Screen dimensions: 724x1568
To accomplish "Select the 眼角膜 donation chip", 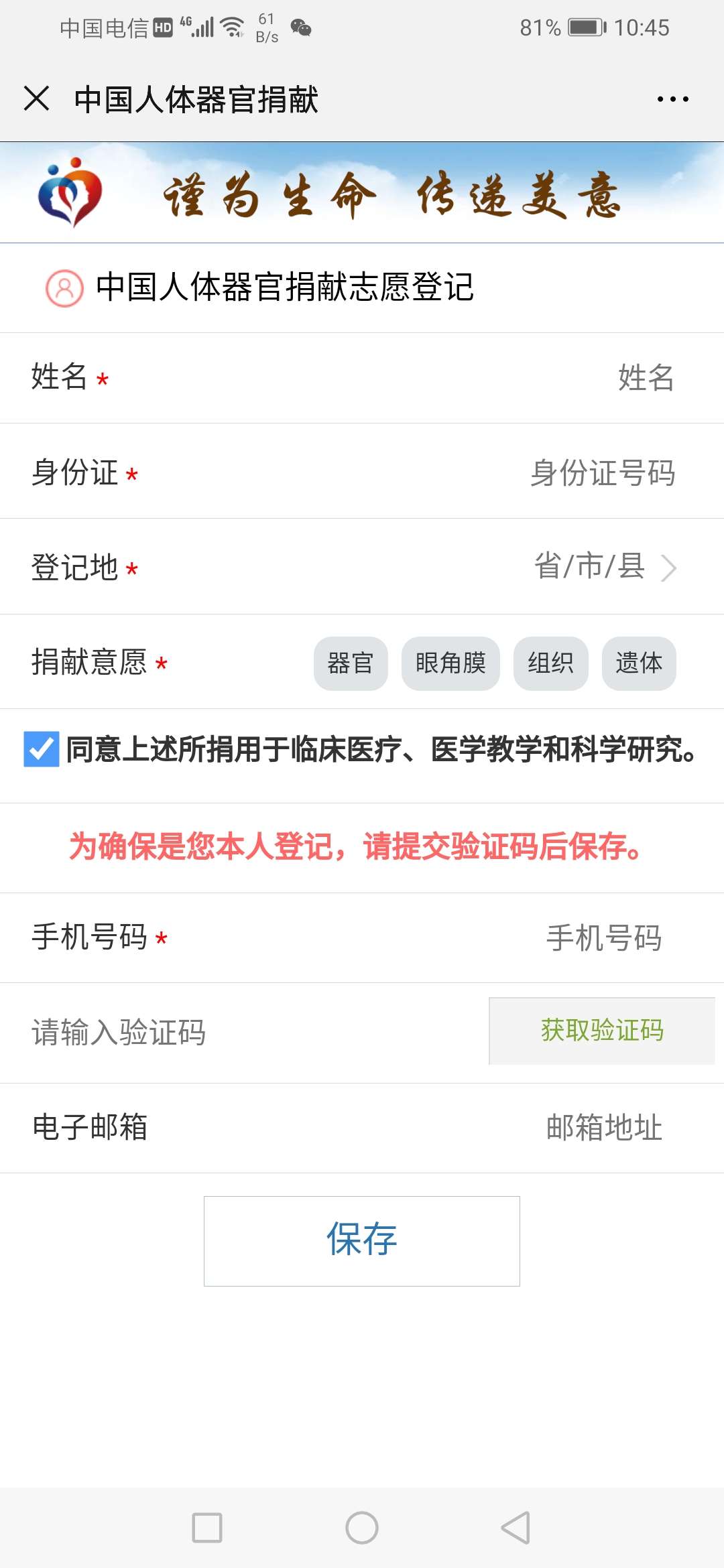I will pyautogui.click(x=450, y=663).
